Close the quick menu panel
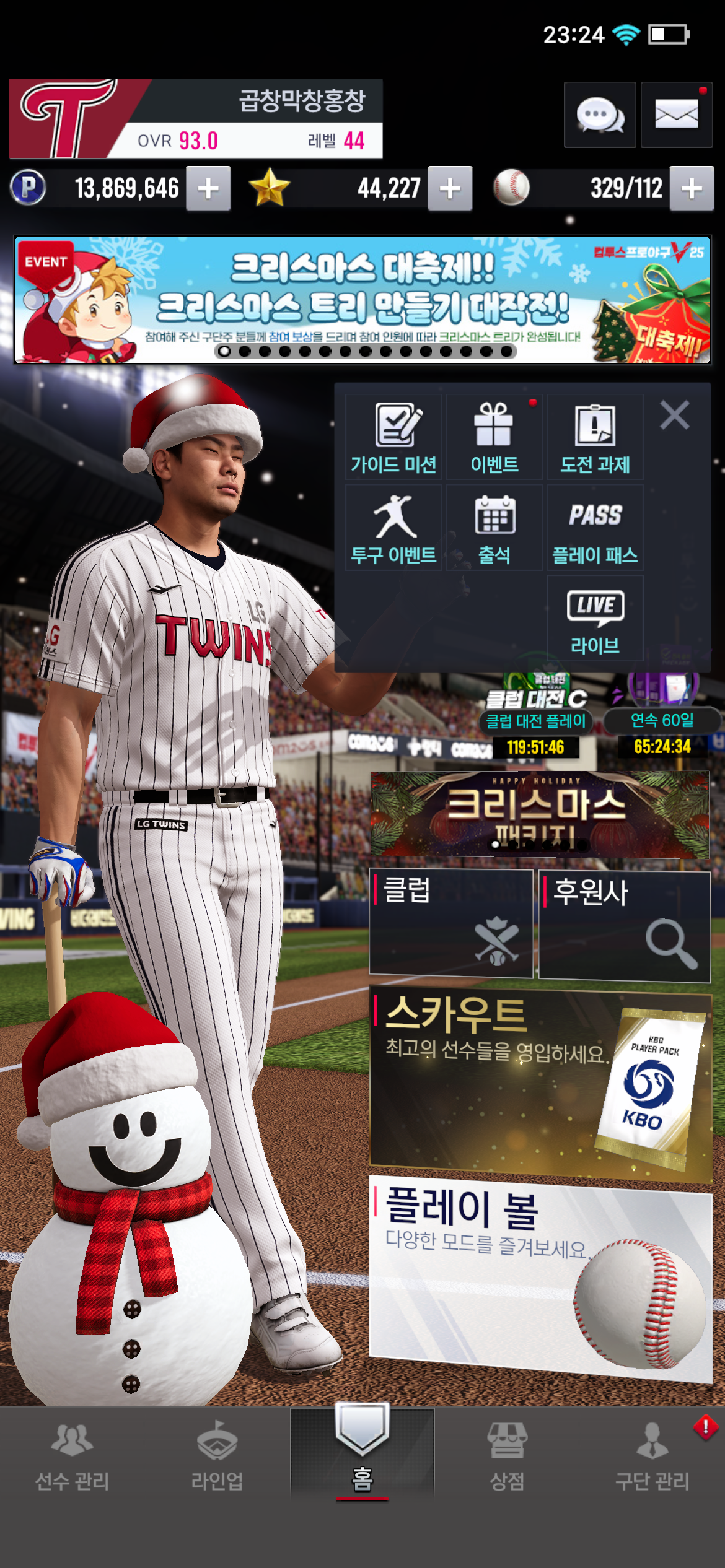 [x=674, y=415]
